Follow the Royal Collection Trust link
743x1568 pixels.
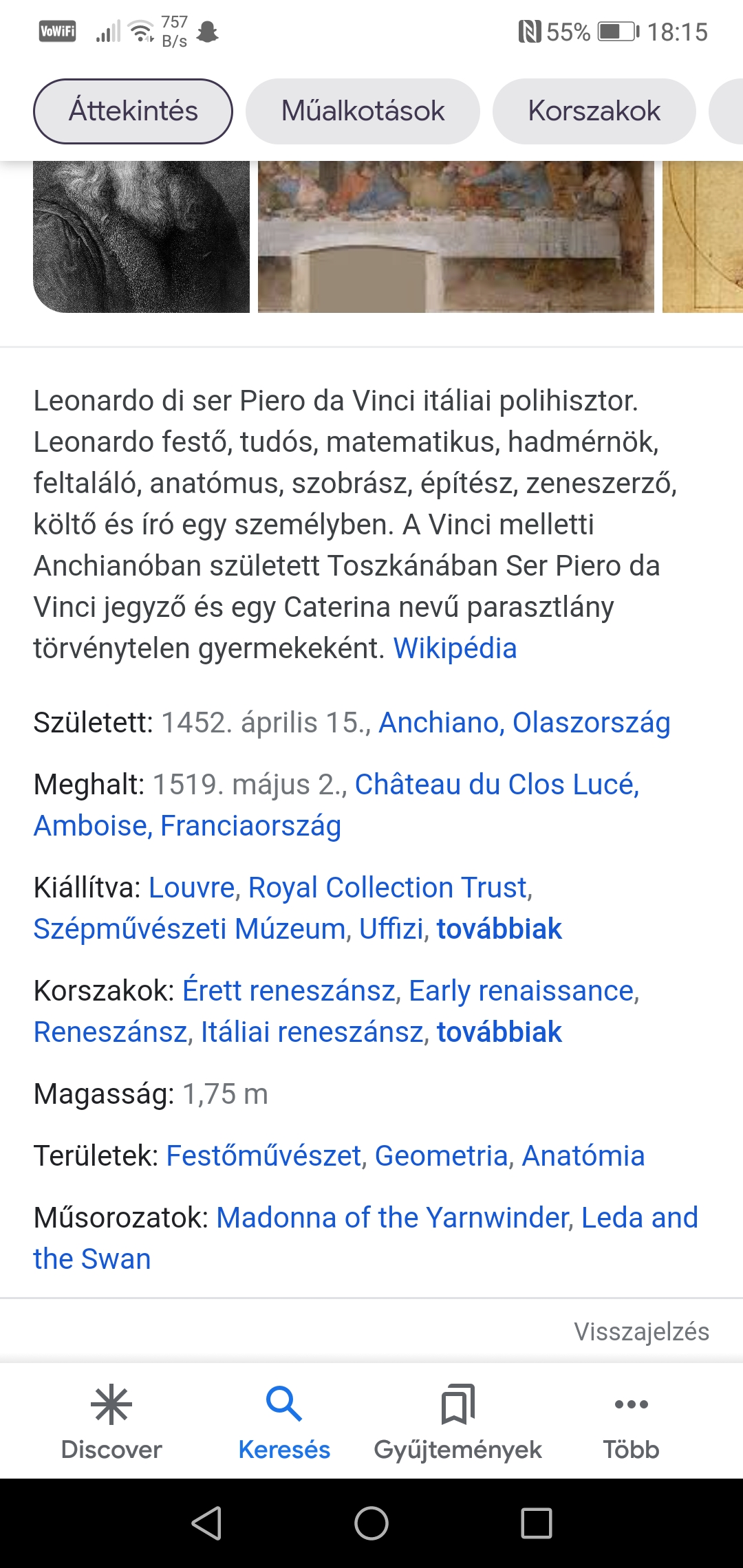388,888
